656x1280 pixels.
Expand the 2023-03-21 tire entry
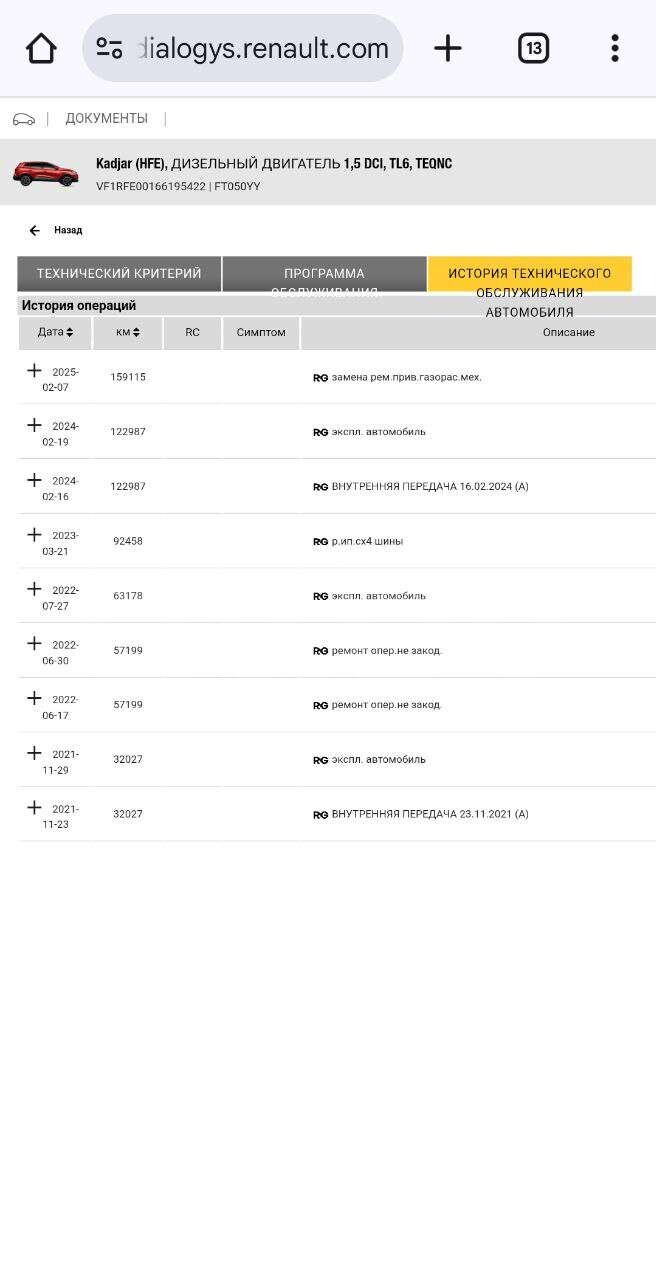pyautogui.click(x=34, y=534)
